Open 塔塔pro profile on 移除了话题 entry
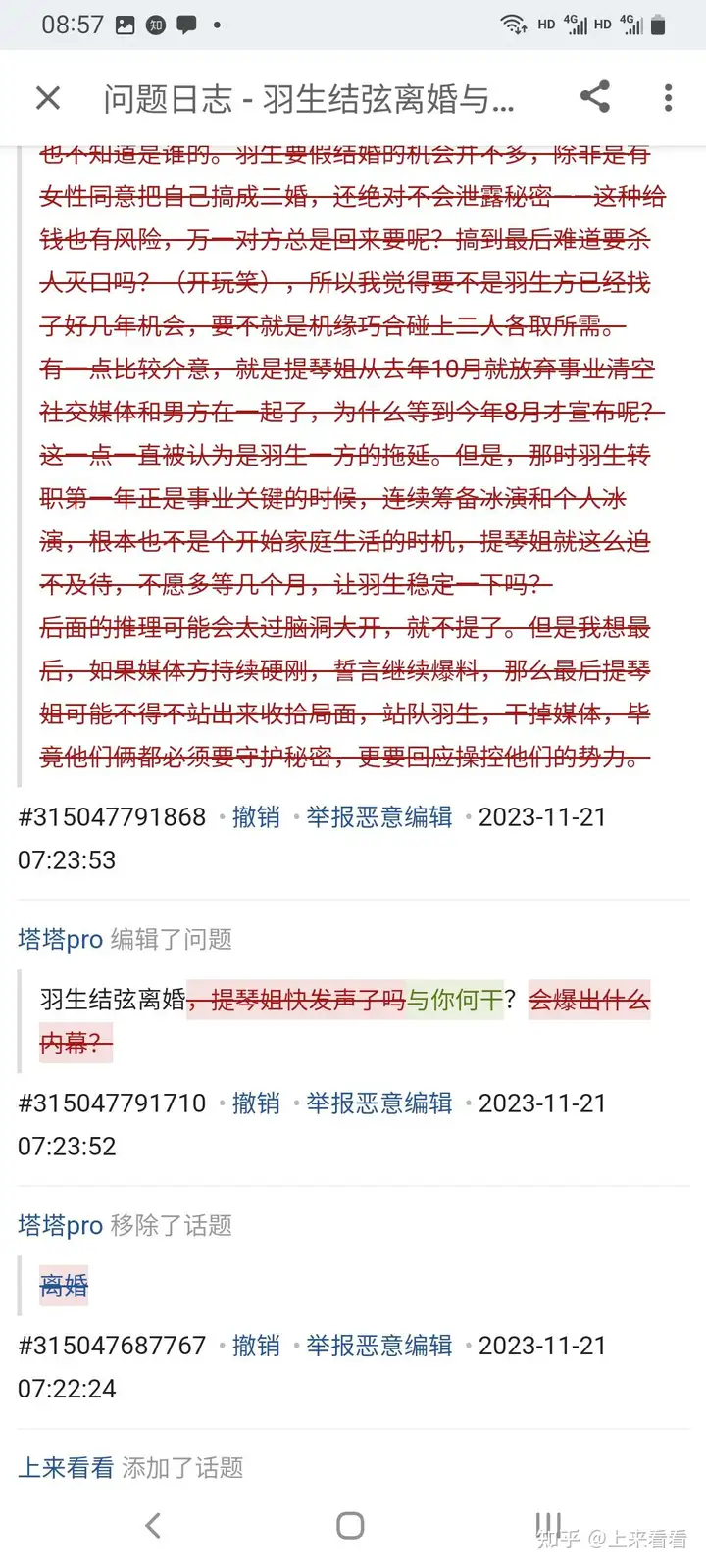Image resolution: width=706 pixels, height=1568 pixels. click(61, 1225)
